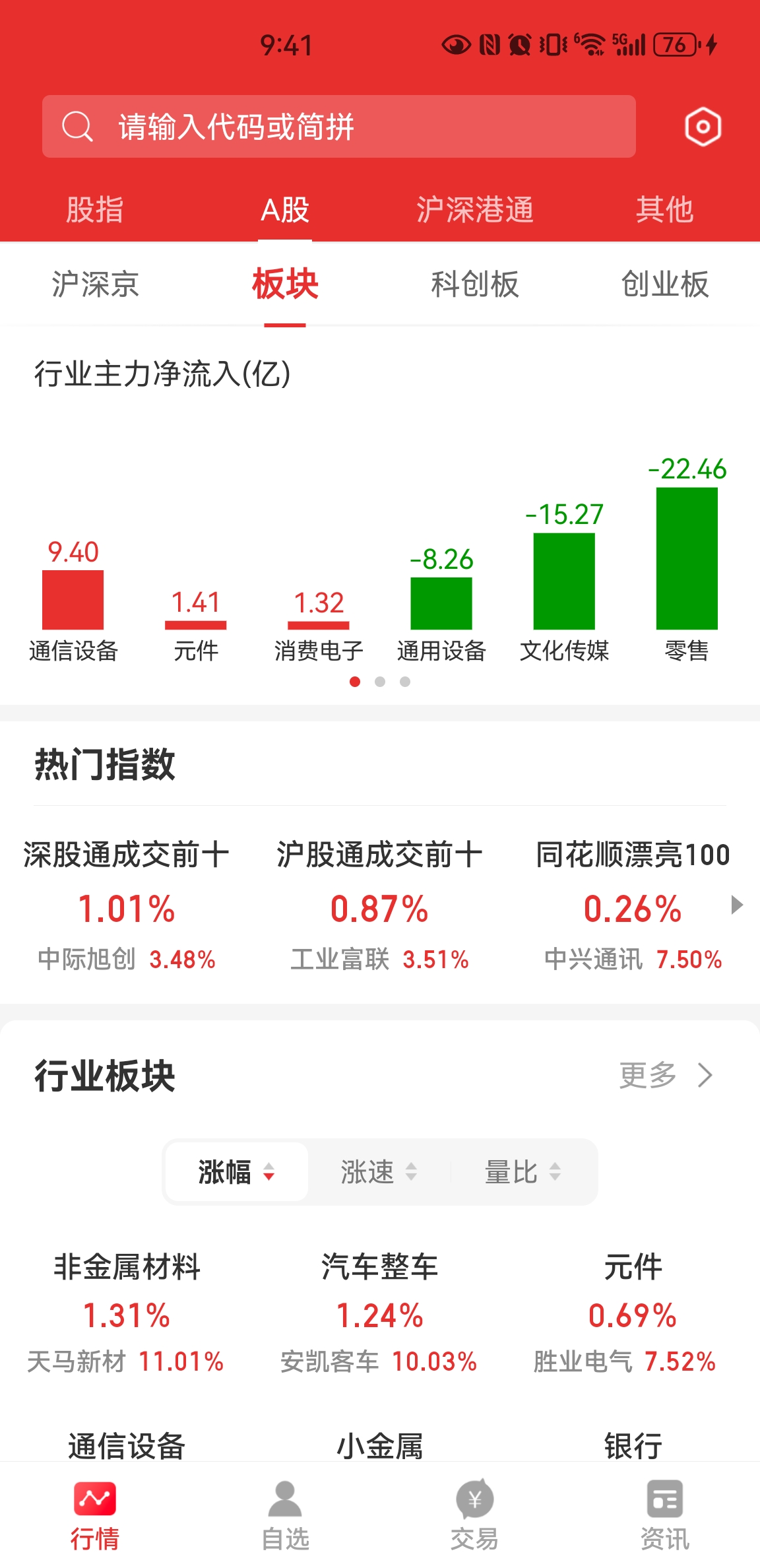Toggle 量比 sorting direction
This screenshot has width=760, height=1568.
521,1171
